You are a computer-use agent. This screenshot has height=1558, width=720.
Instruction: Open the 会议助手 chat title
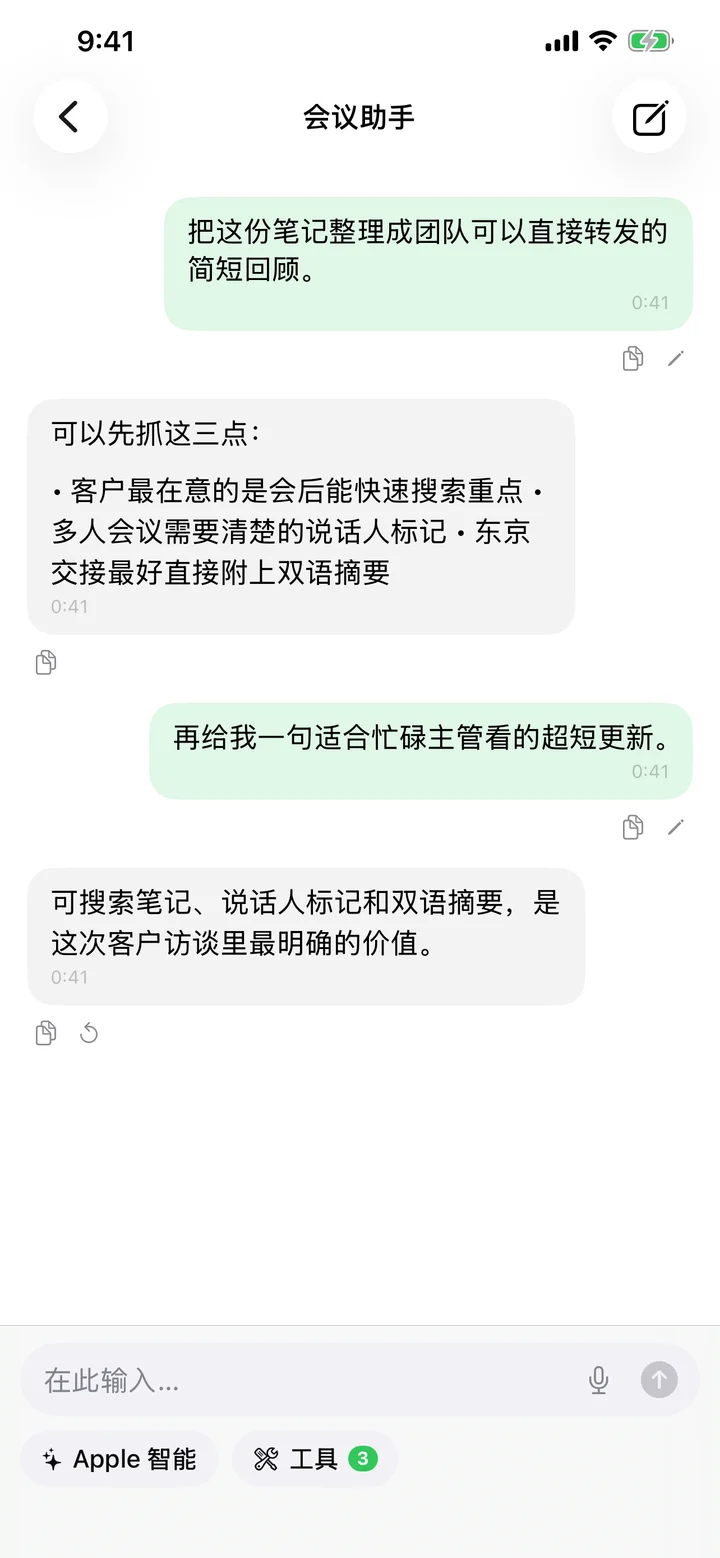pos(359,116)
